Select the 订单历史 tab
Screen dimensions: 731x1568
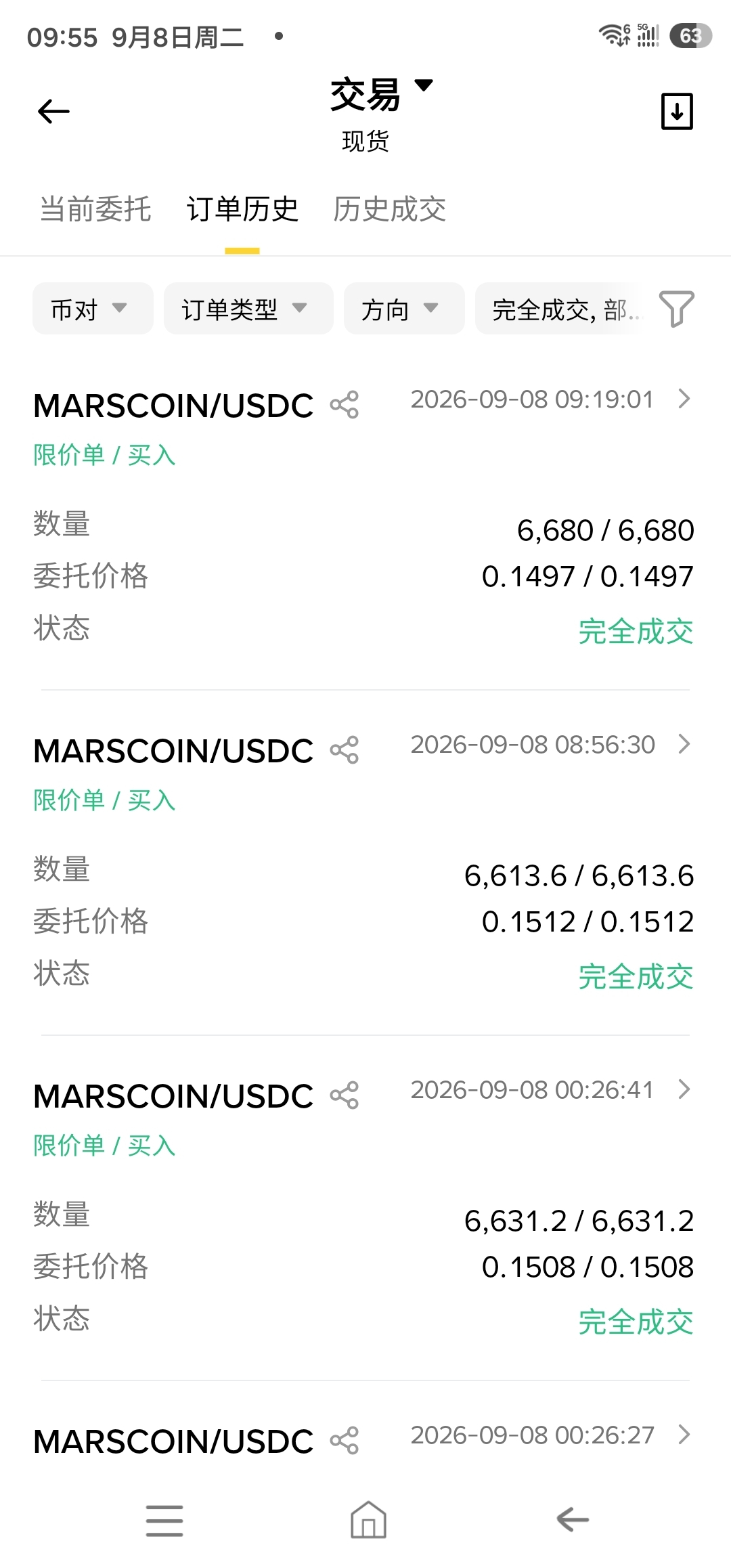[x=242, y=209]
